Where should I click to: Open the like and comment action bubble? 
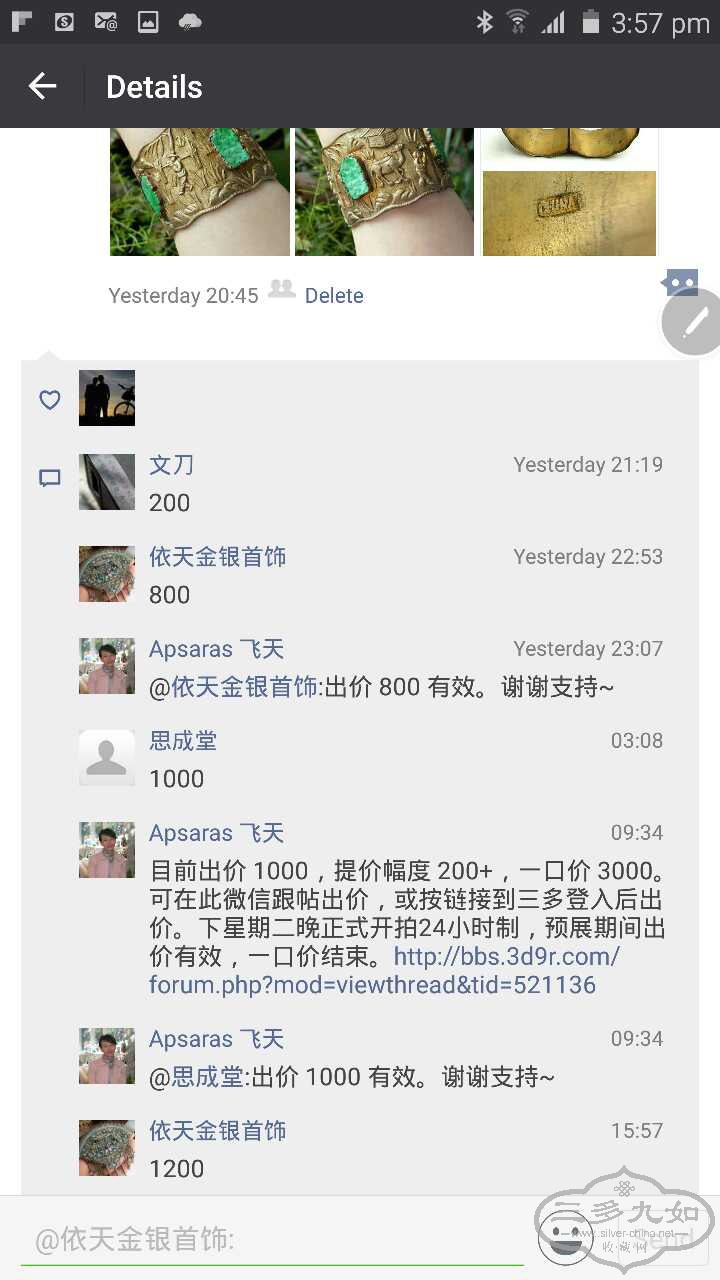point(680,284)
